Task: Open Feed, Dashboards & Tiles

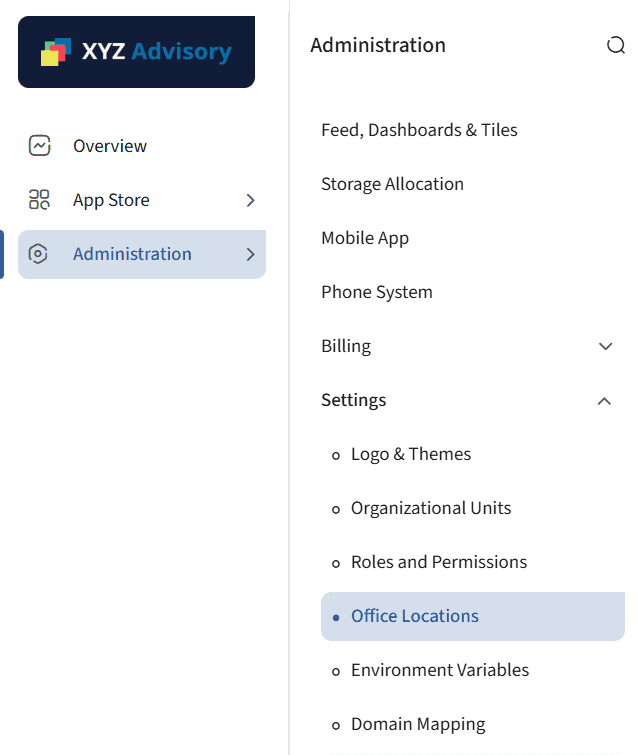Action: (419, 130)
